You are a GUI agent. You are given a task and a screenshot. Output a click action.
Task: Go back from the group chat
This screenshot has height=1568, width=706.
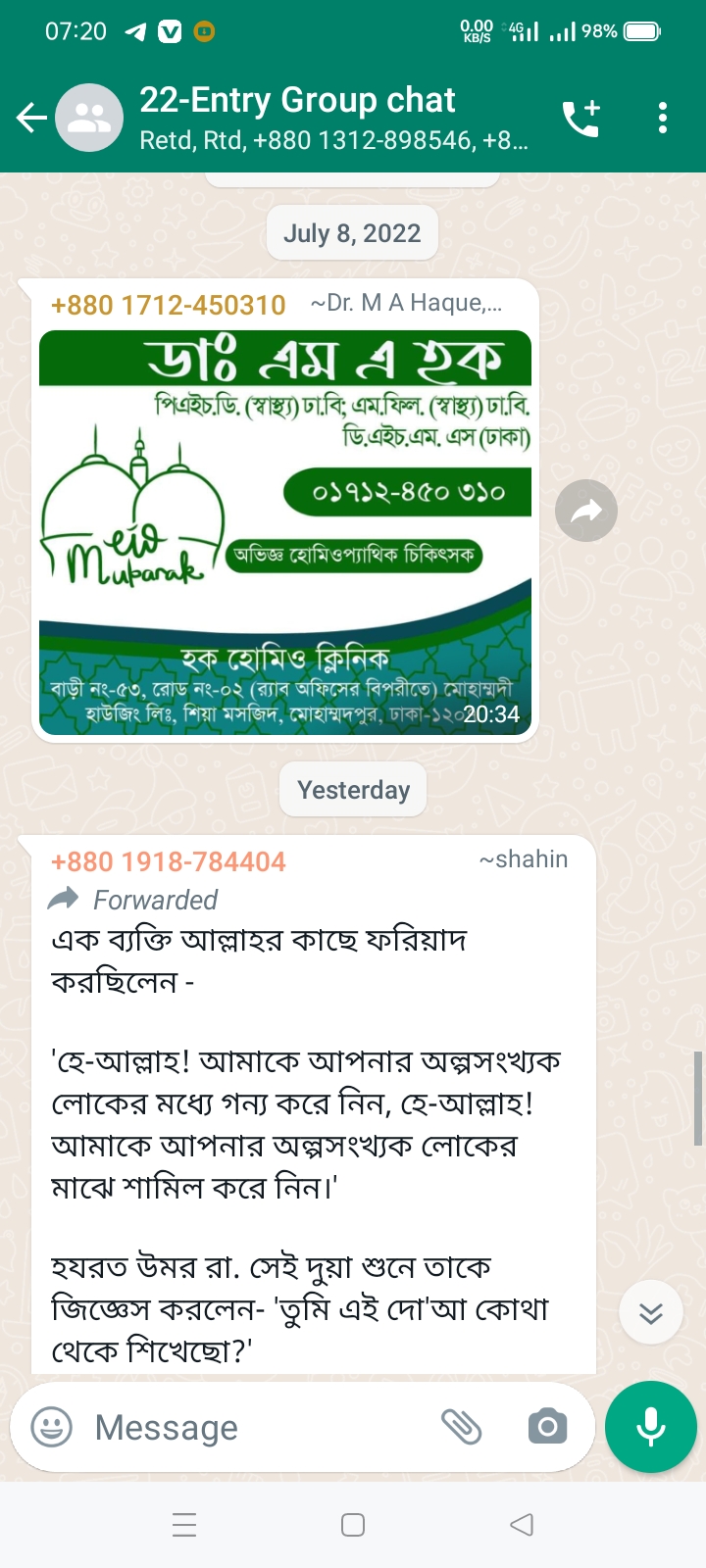click(31, 119)
